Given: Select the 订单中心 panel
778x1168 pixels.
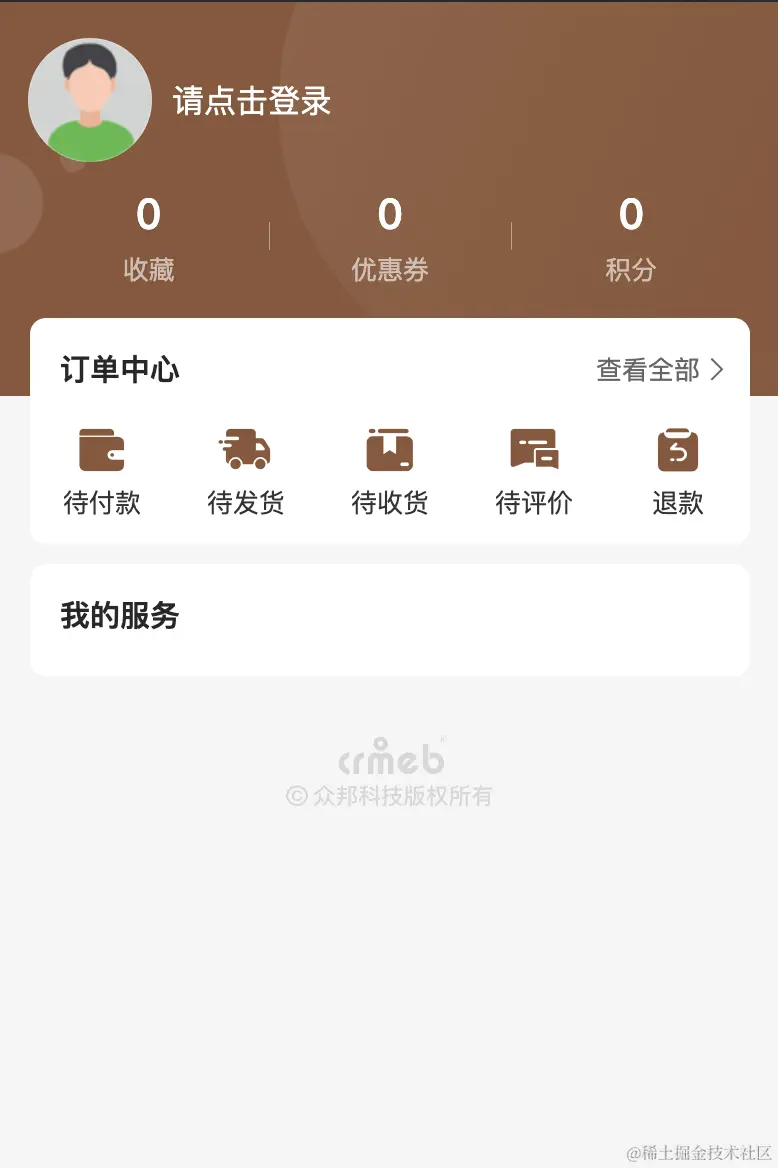Looking at the screenshot, I should click(389, 430).
